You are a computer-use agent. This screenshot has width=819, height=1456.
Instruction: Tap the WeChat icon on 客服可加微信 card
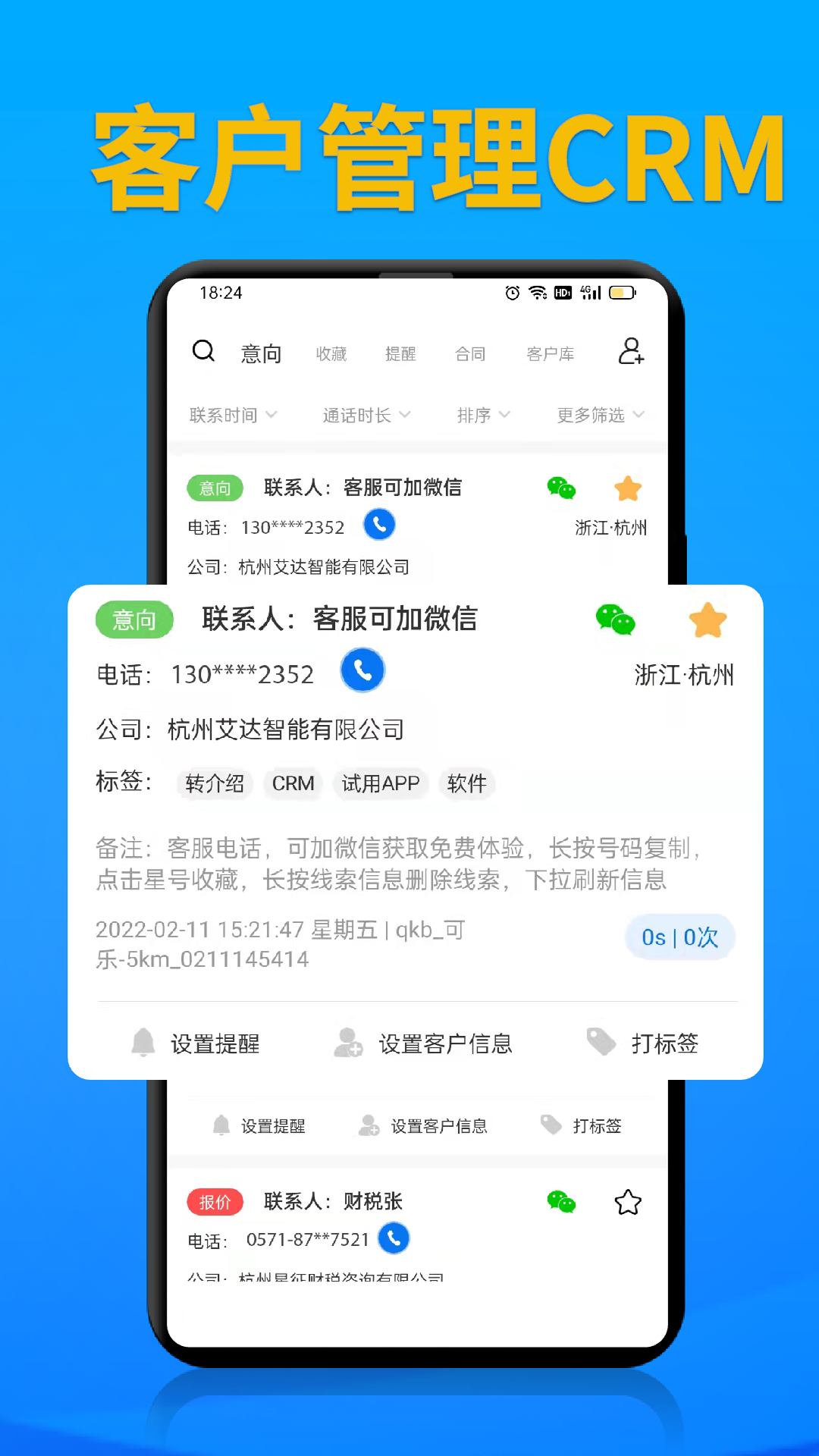point(617,620)
